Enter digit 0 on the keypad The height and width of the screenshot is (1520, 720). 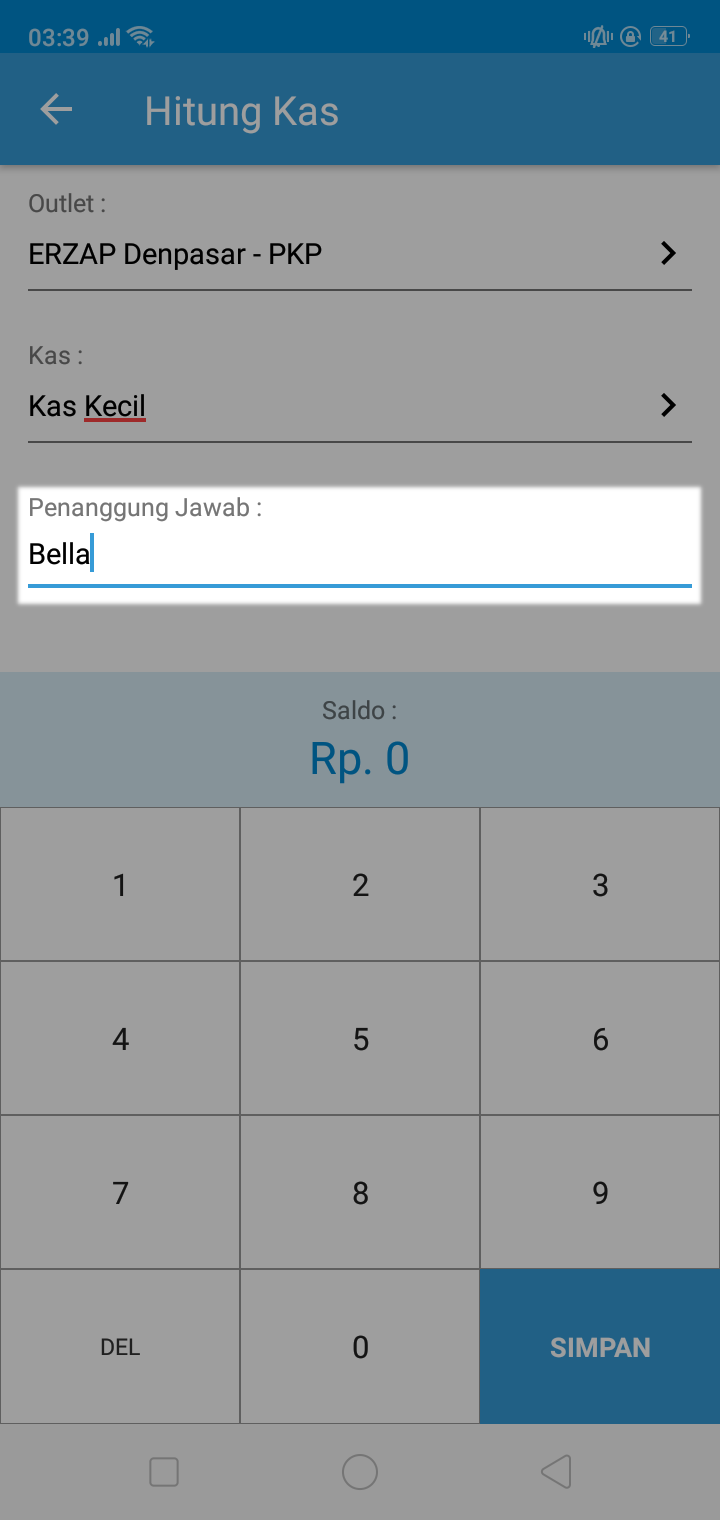(x=360, y=1347)
